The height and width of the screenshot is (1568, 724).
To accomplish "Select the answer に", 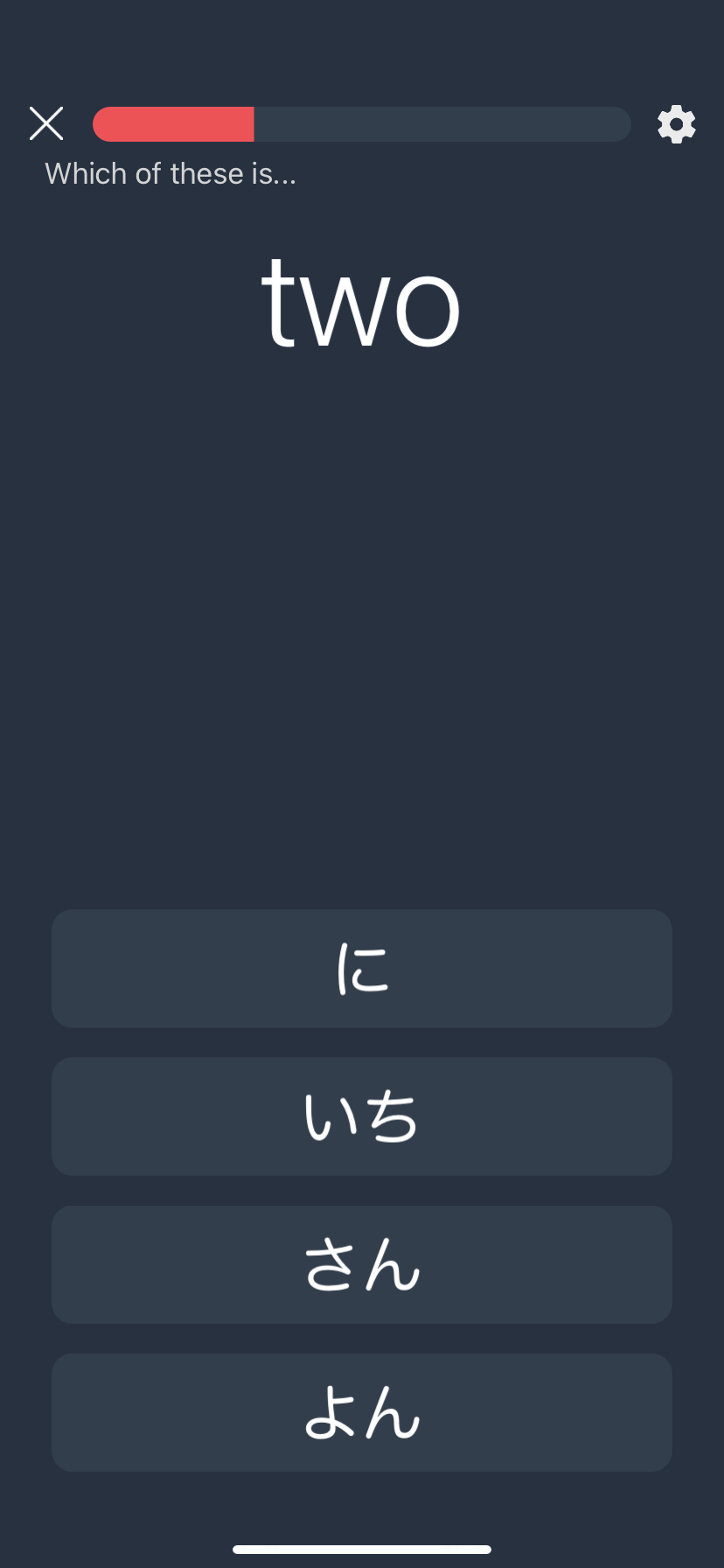I will tap(362, 968).
